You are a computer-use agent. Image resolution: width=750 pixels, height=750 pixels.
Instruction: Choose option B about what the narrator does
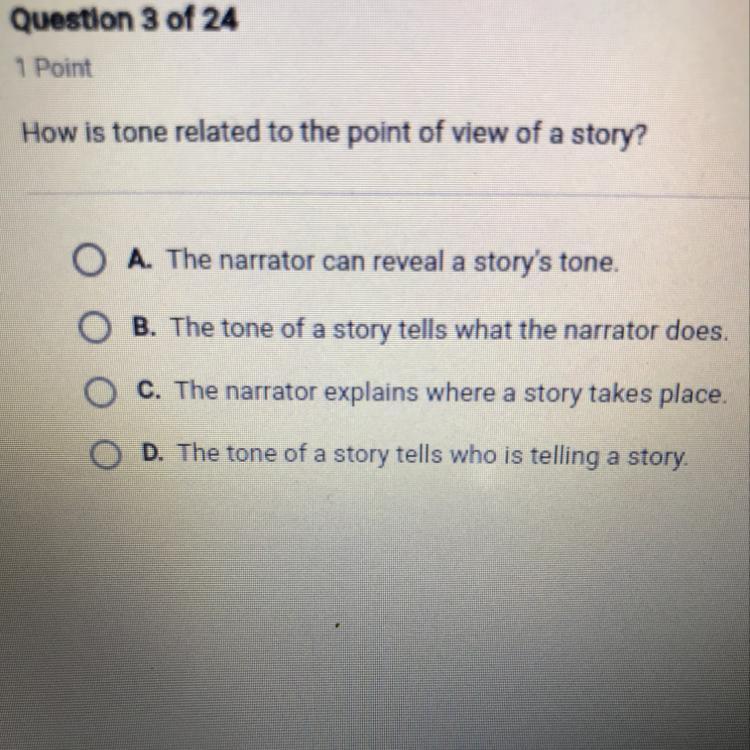pos(94,328)
